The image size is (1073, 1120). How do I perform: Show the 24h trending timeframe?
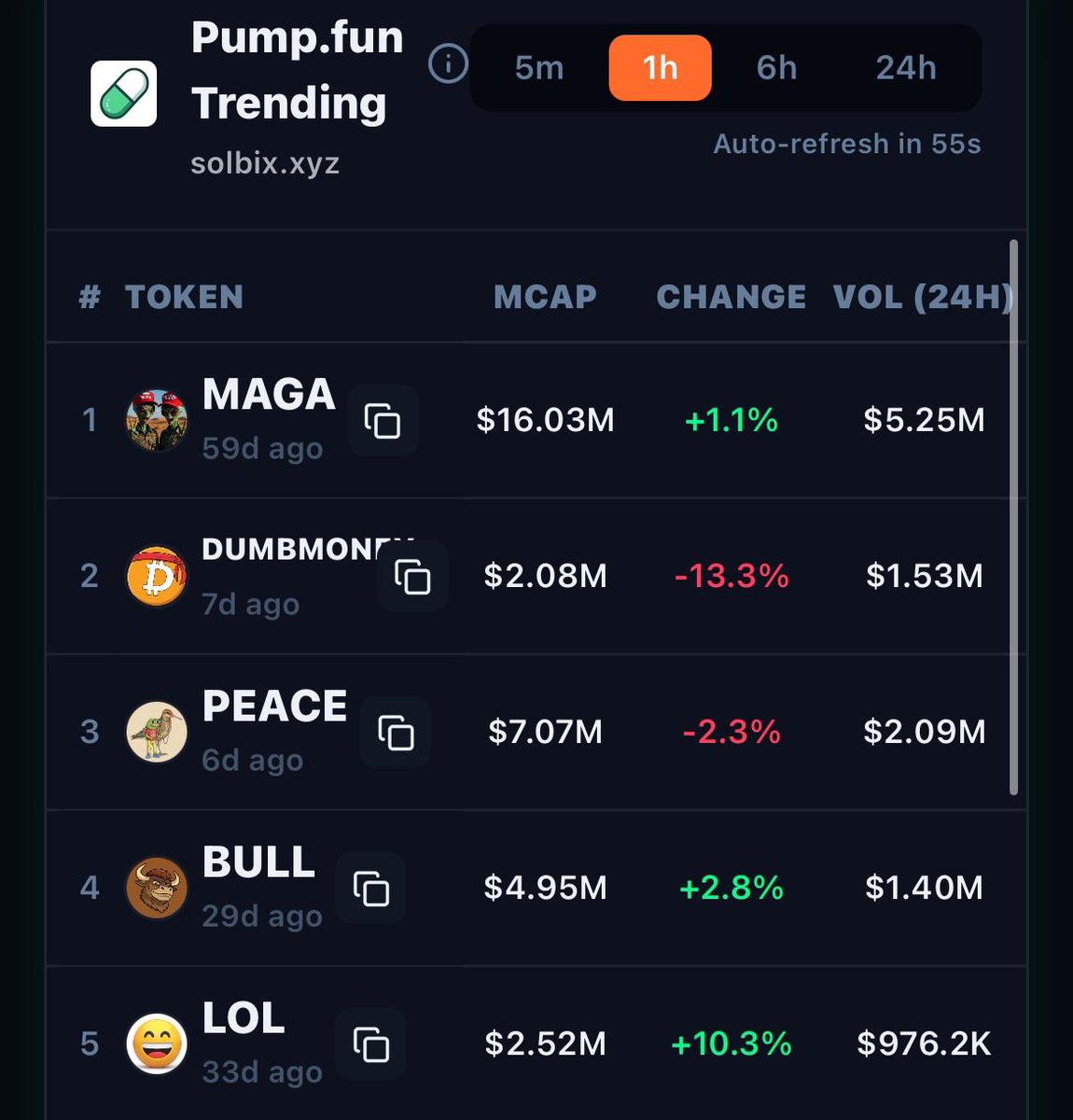point(905,68)
